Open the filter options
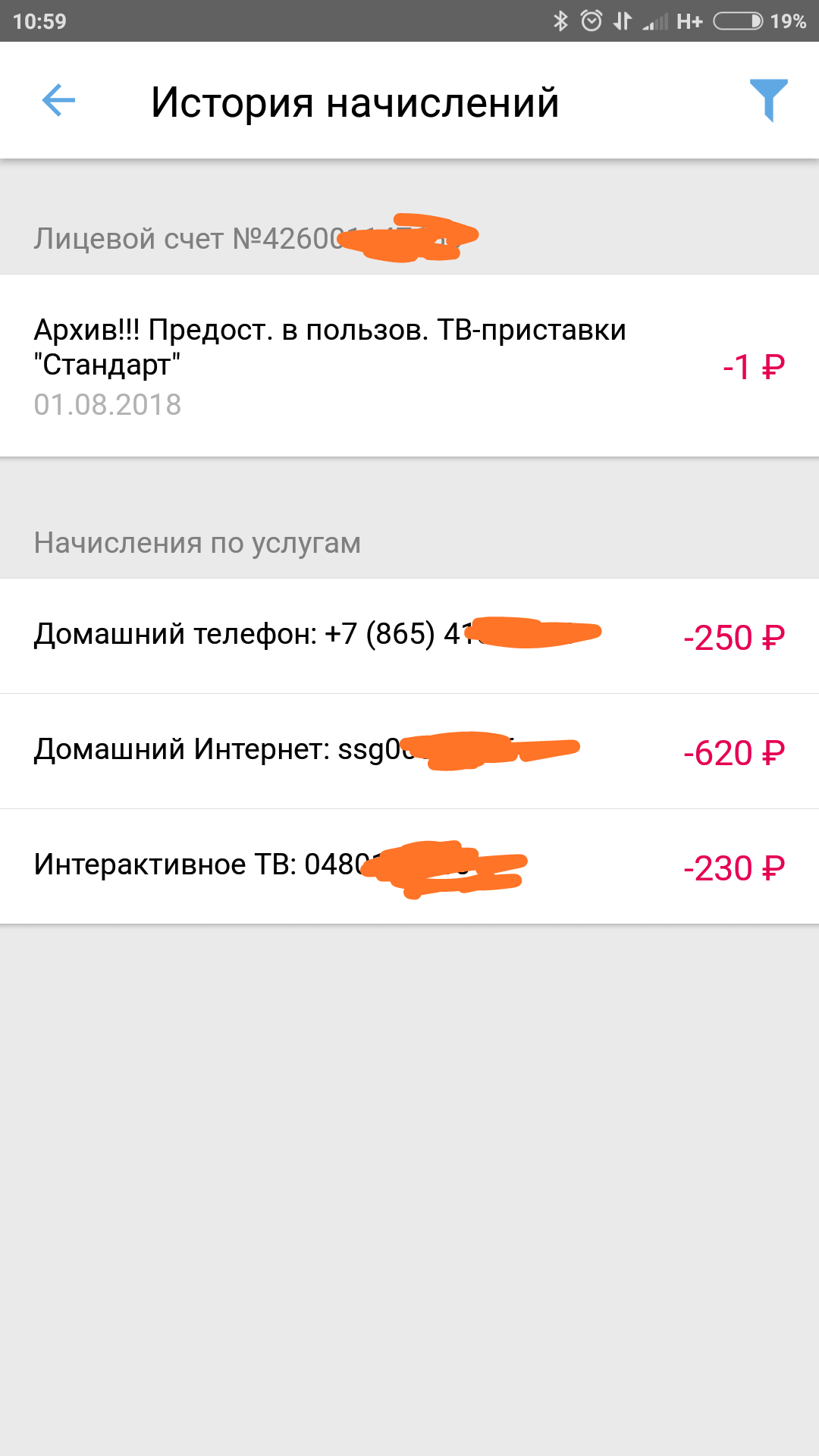Viewport: 819px width, 1456px height. pyautogui.click(x=768, y=100)
